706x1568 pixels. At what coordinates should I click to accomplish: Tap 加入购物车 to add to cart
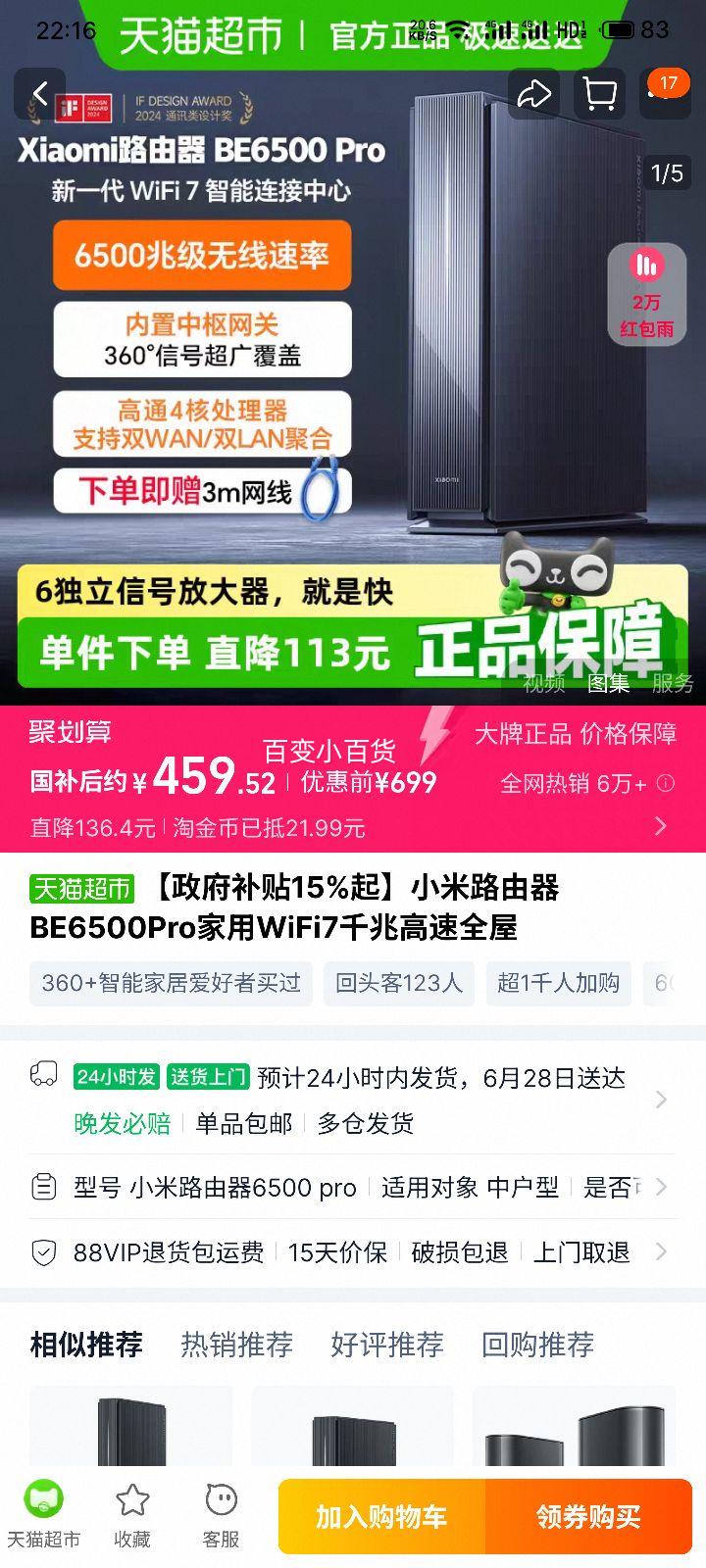coord(381,1517)
